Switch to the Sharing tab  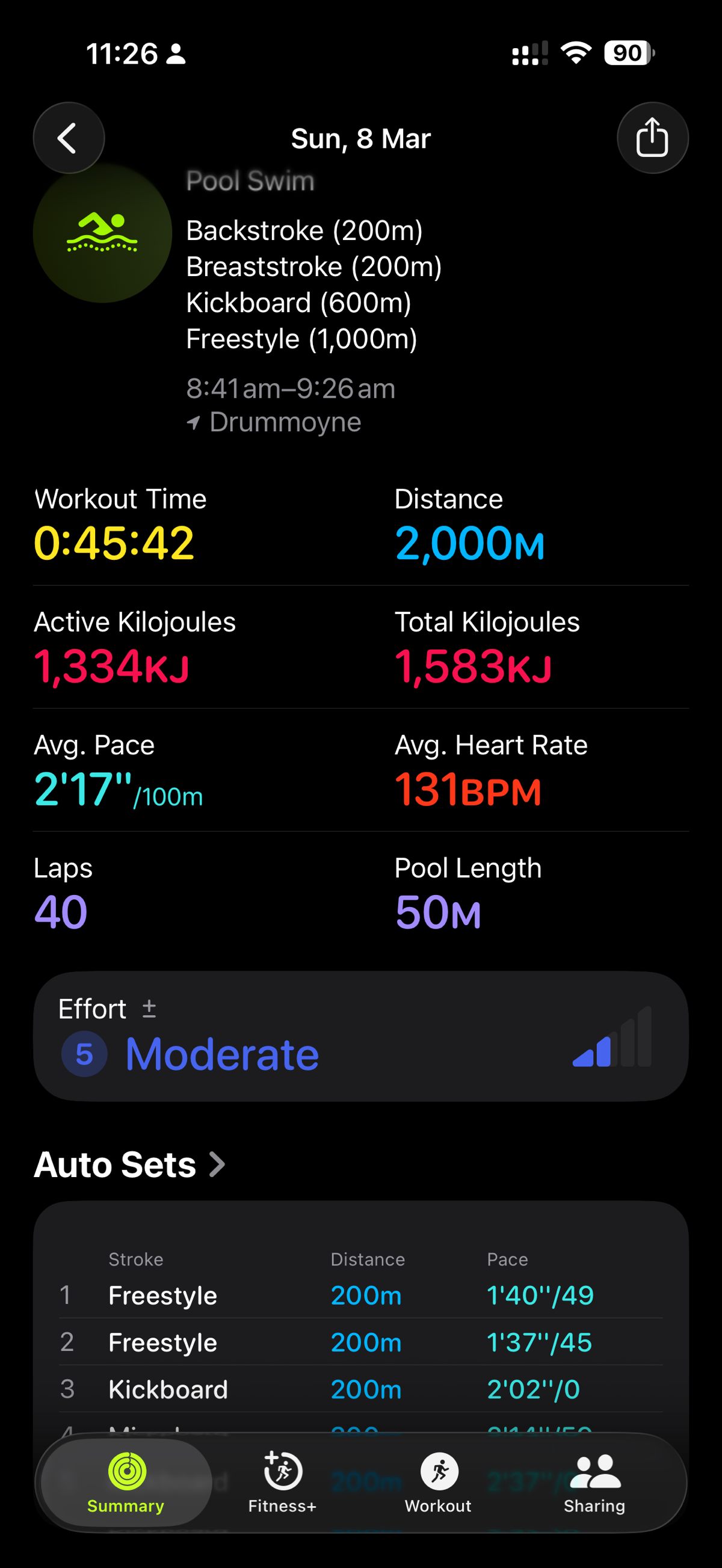point(594,1483)
